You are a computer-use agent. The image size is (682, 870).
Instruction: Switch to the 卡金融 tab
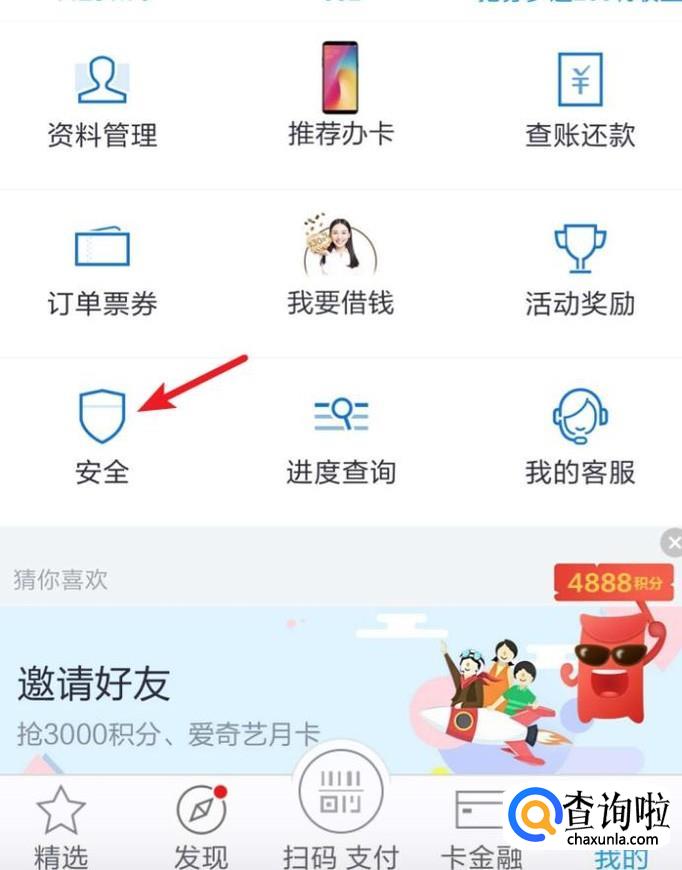pyautogui.click(x=481, y=826)
